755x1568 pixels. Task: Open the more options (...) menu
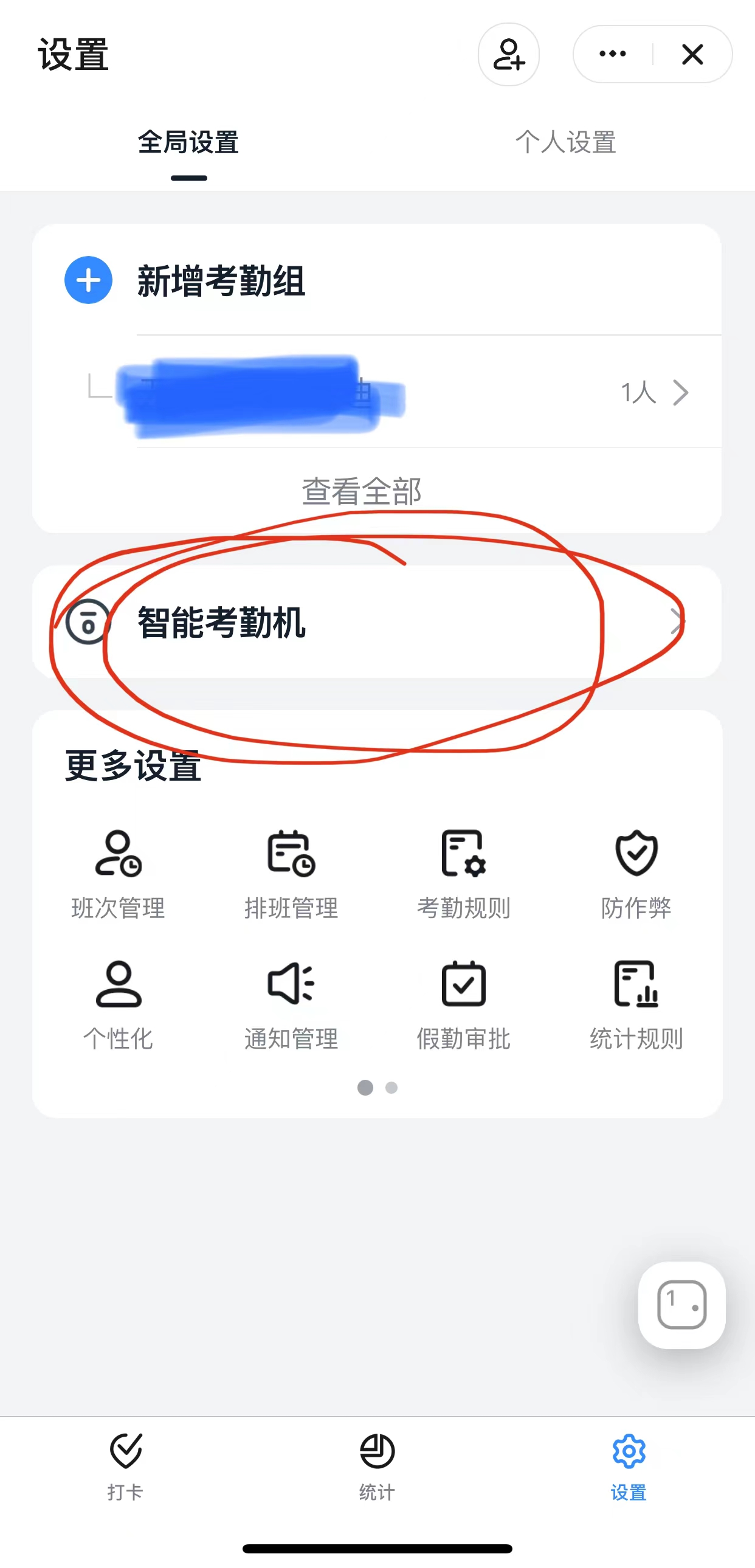612,54
